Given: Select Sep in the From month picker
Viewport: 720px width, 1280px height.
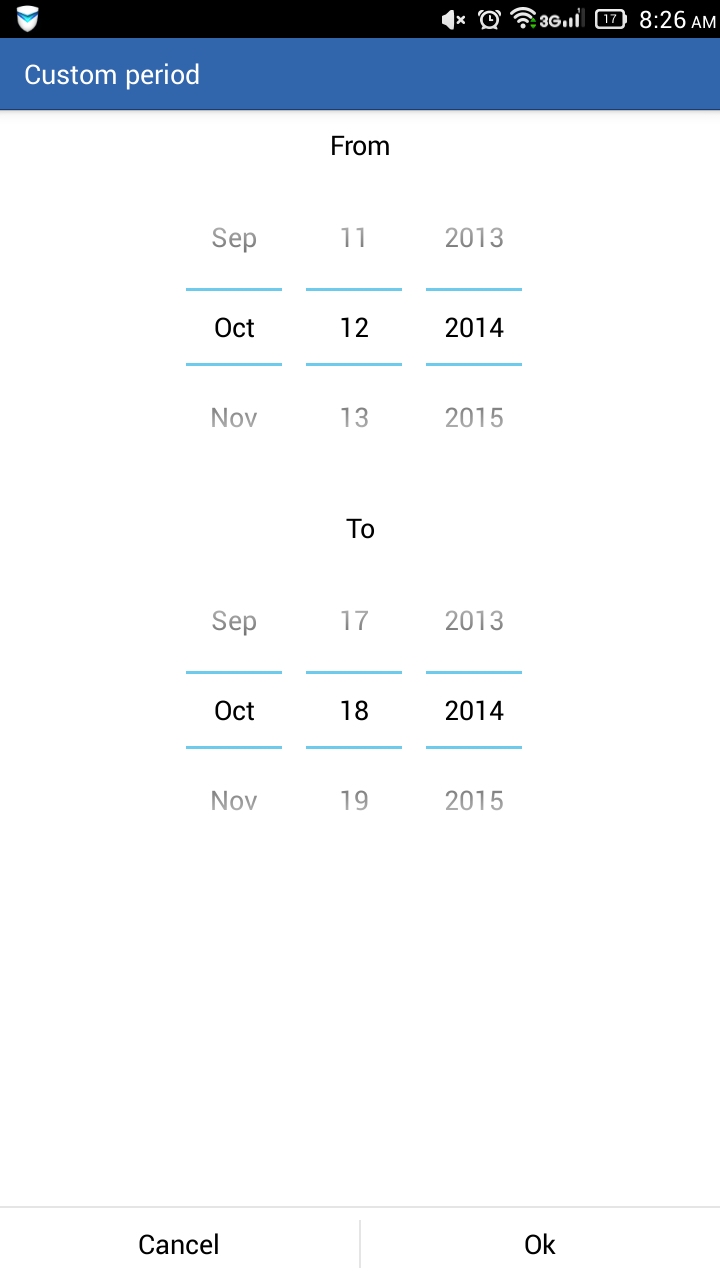Looking at the screenshot, I should pos(234,238).
